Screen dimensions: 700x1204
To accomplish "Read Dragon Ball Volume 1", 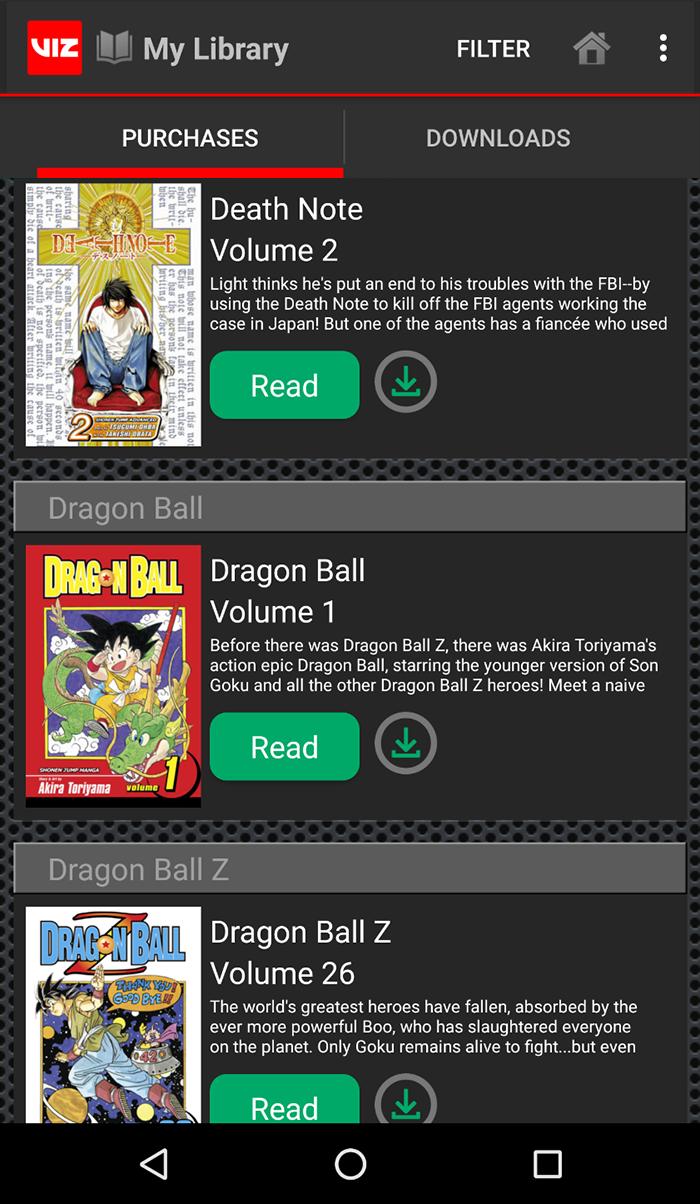I will (x=285, y=747).
